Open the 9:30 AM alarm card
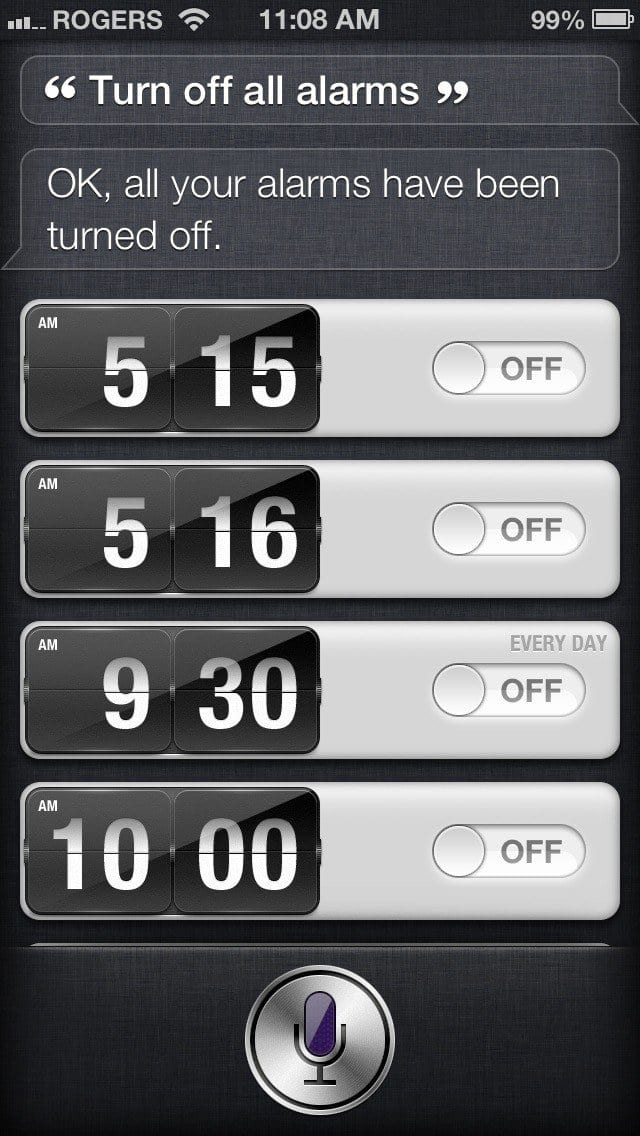Image resolution: width=640 pixels, height=1136 pixels. click(172, 690)
